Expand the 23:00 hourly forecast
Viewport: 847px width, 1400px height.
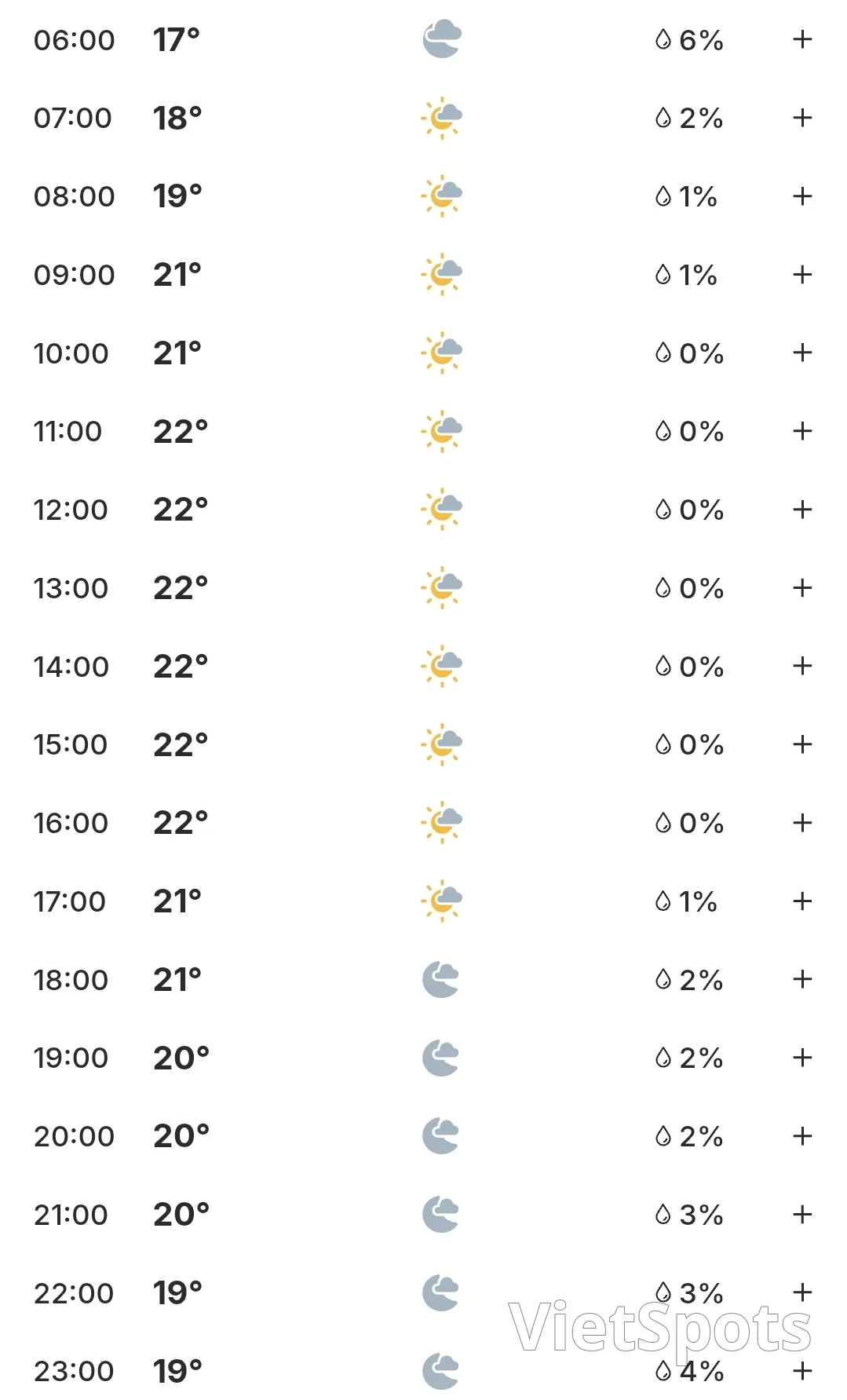[801, 1371]
